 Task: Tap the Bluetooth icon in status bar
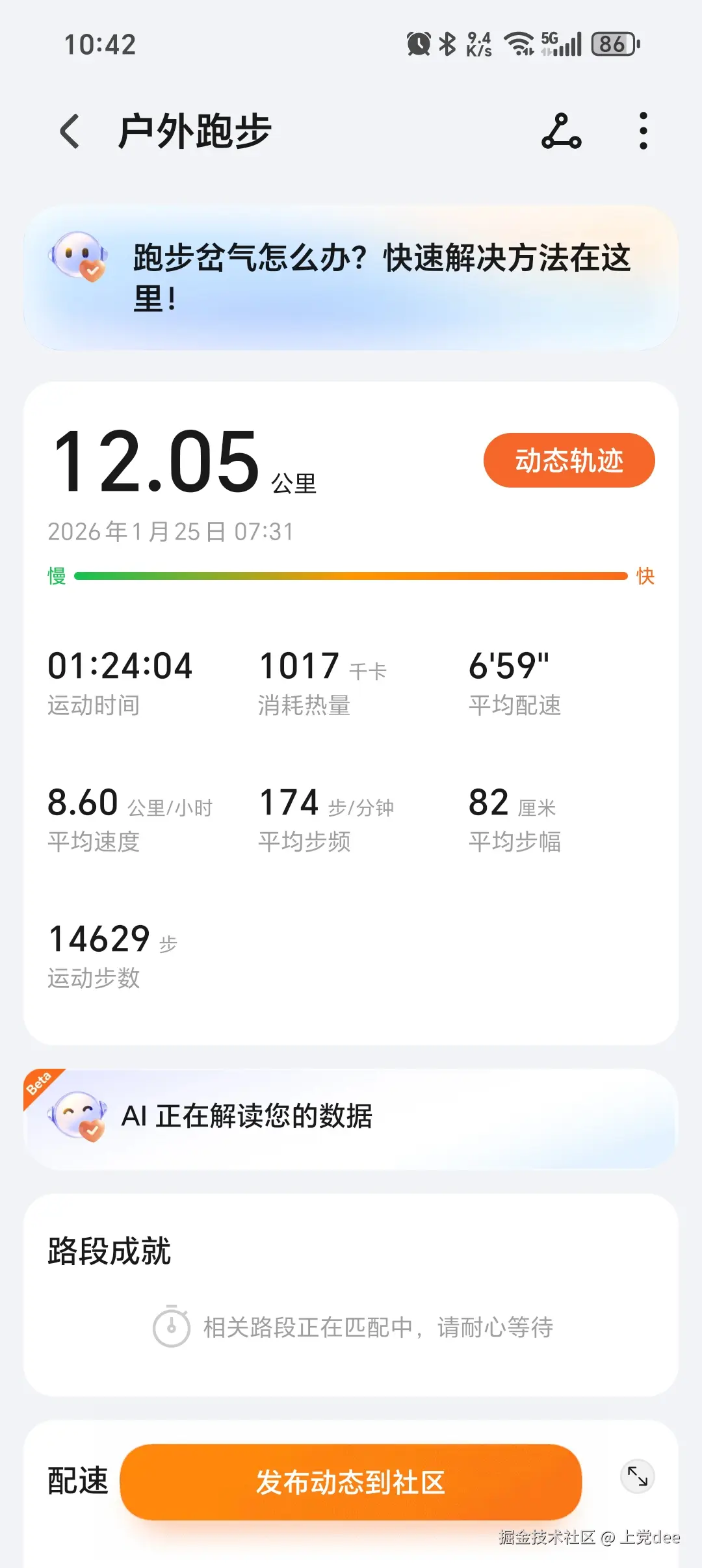(x=446, y=43)
